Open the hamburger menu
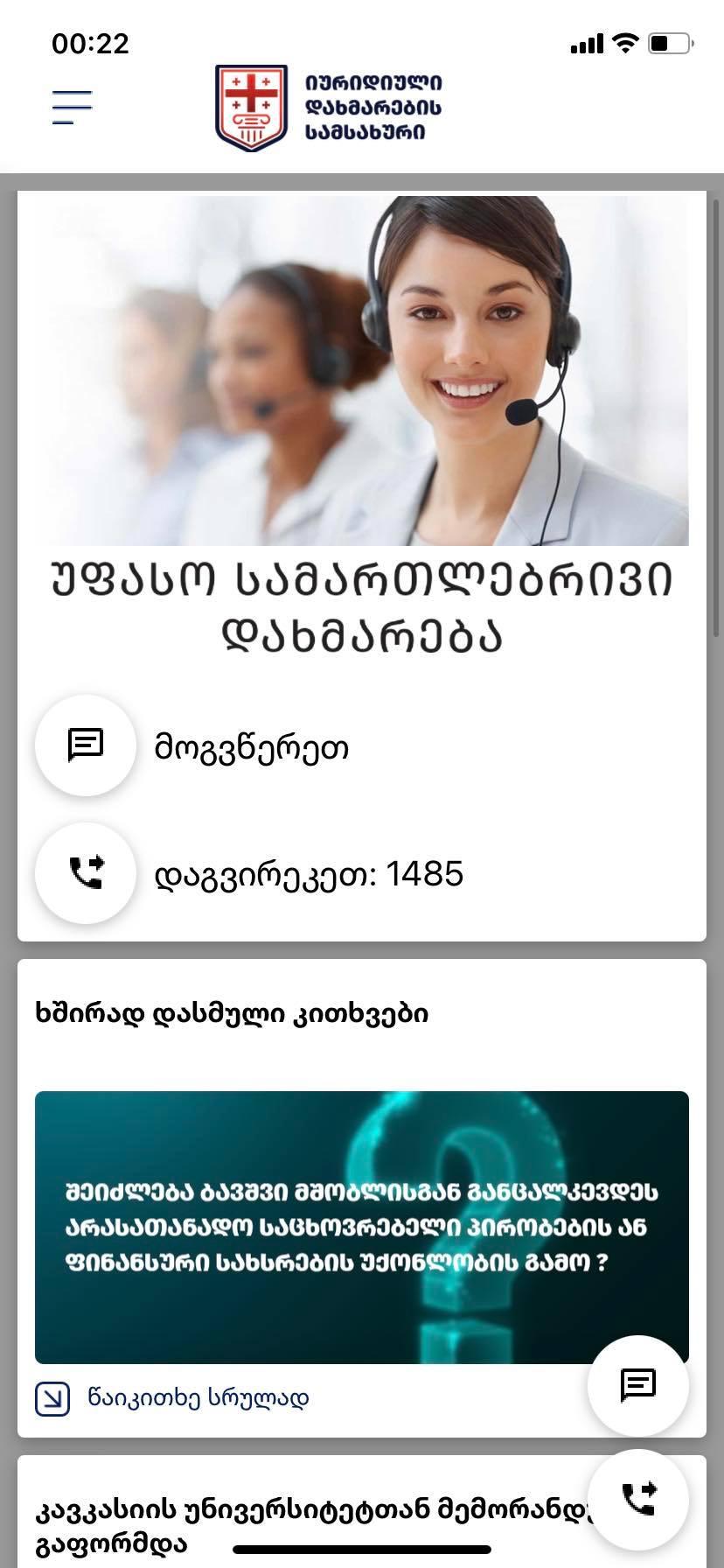Image resolution: width=724 pixels, height=1568 pixels. point(72,108)
